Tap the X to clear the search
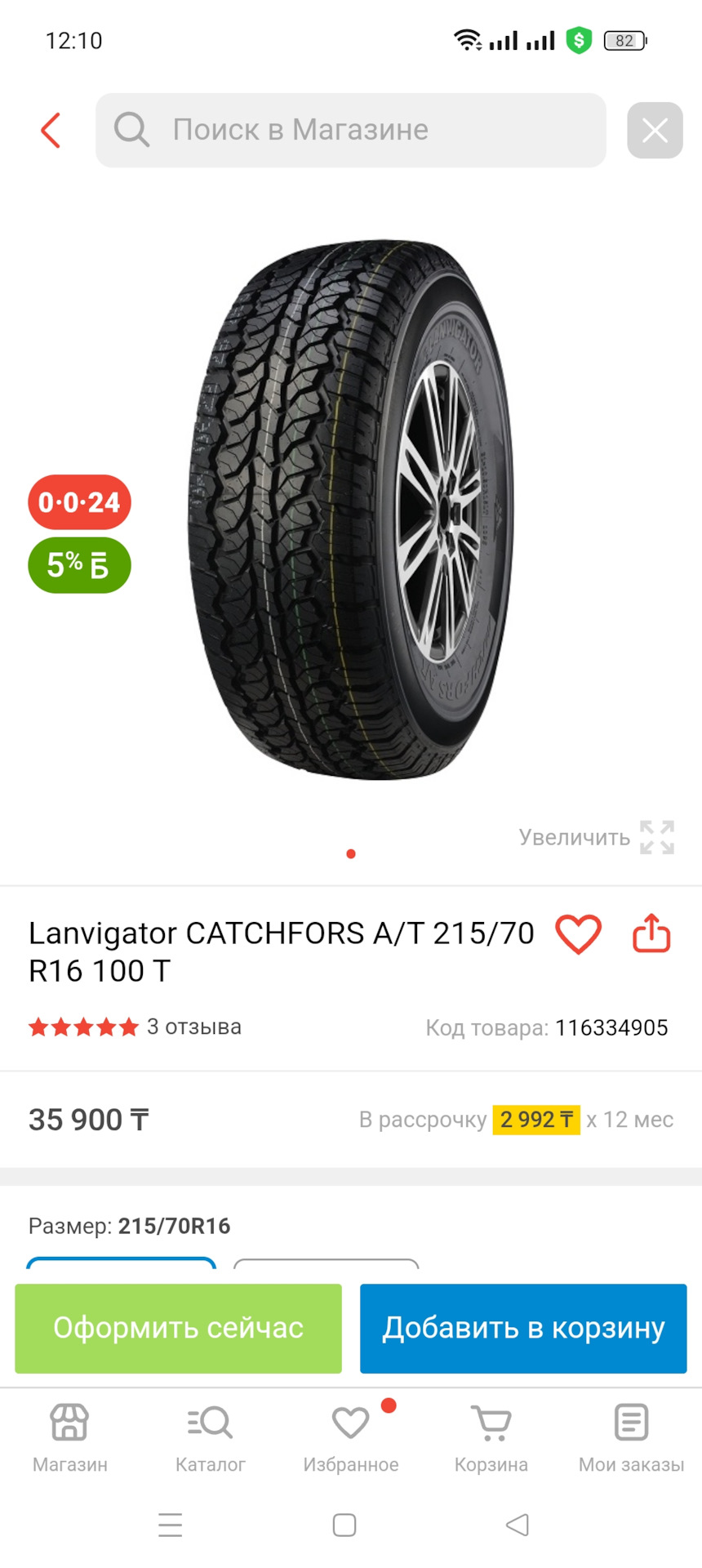Screen dimensions: 702x1568 (654, 130)
